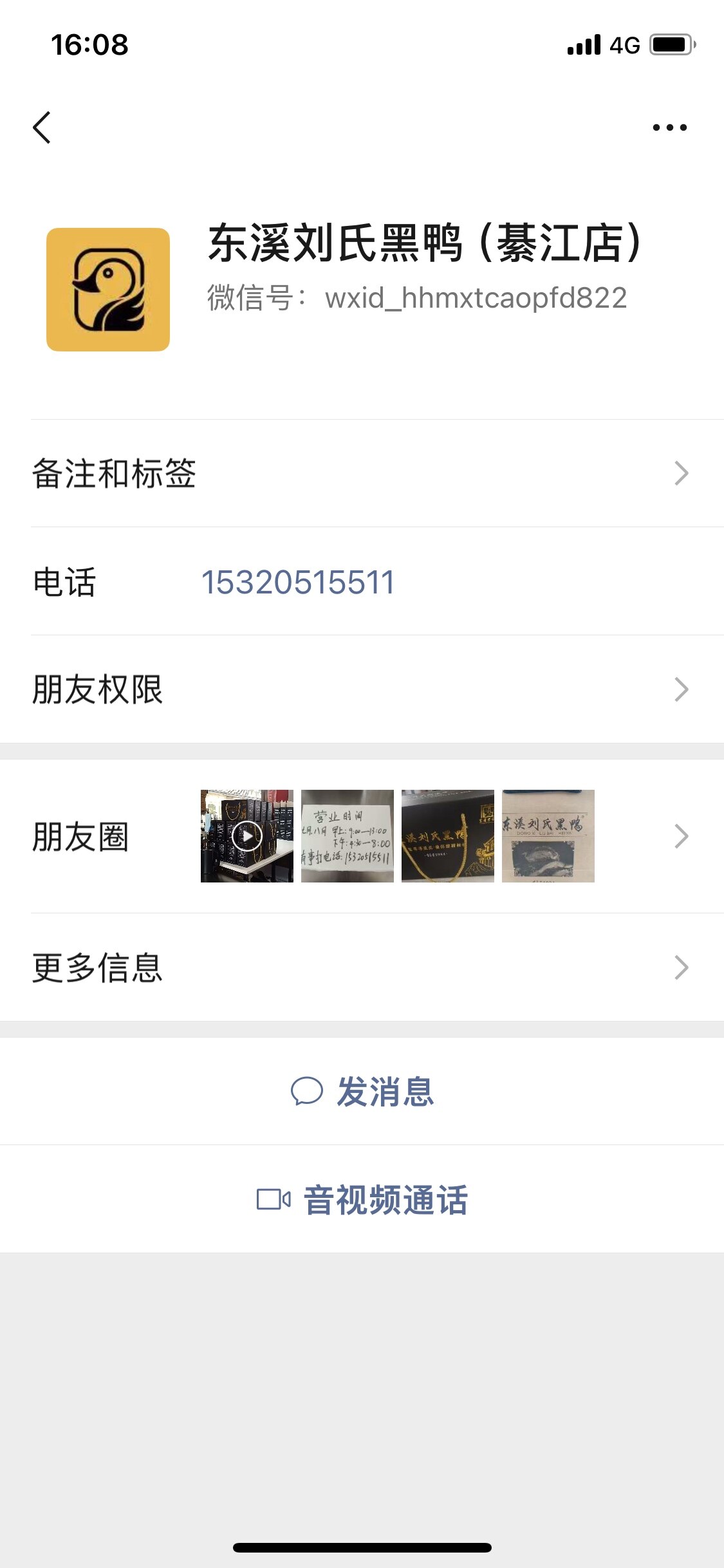Tap 发消息 to send a message

362,1092
